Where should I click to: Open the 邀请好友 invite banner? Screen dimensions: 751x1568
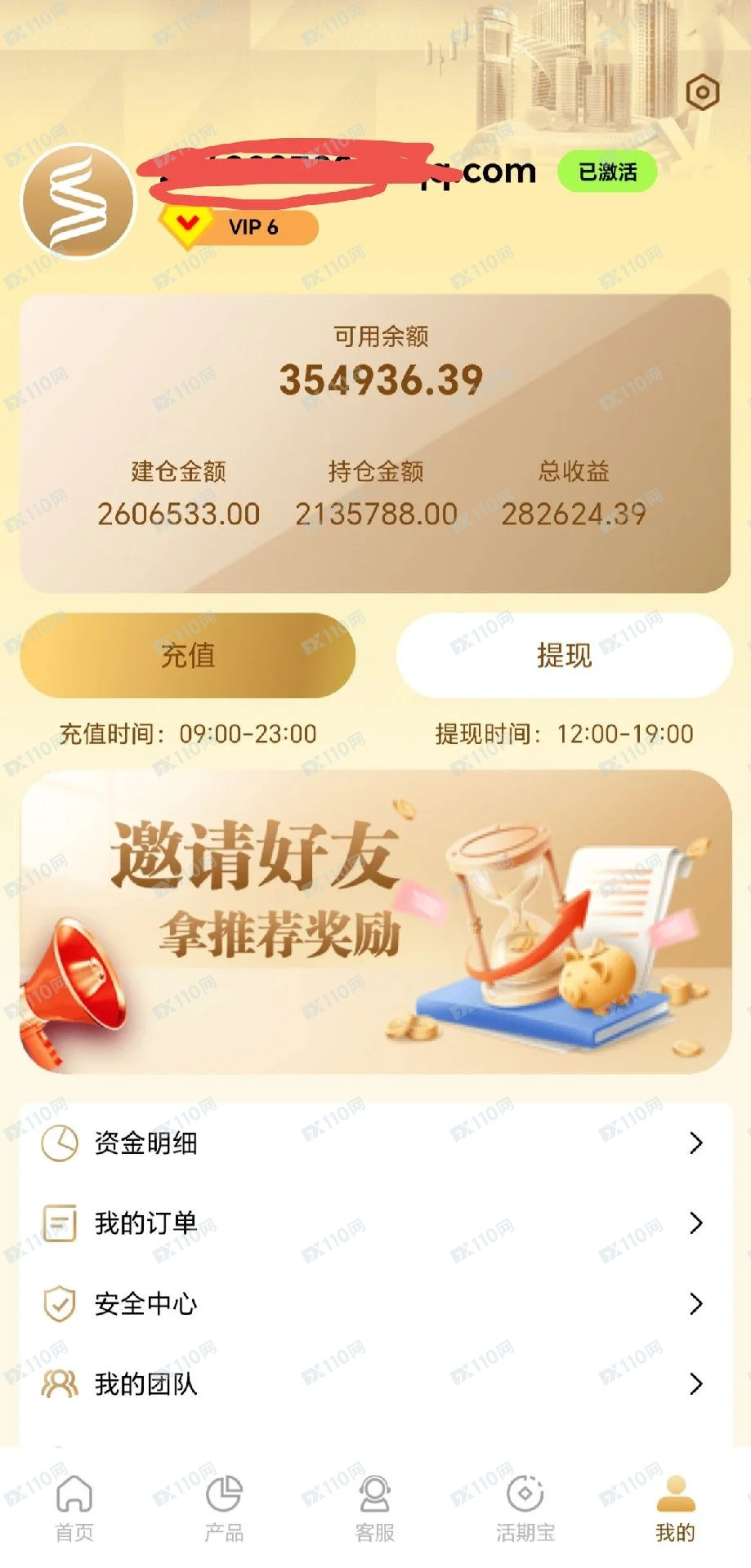point(376,921)
